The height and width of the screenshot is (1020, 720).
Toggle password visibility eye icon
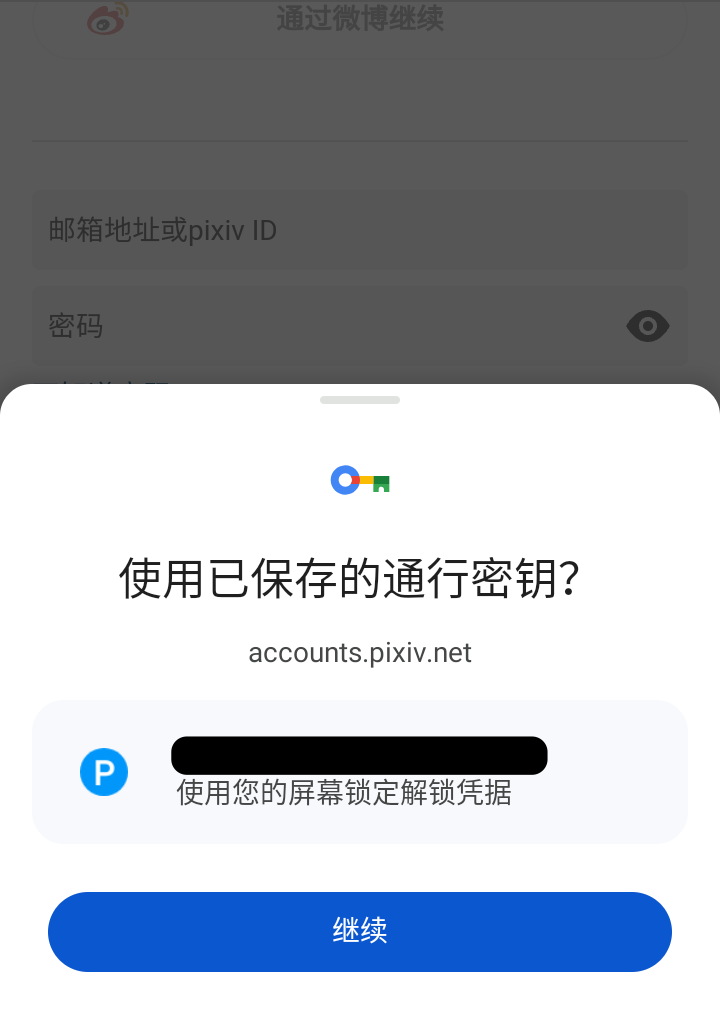pyautogui.click(x=647, y=326)
